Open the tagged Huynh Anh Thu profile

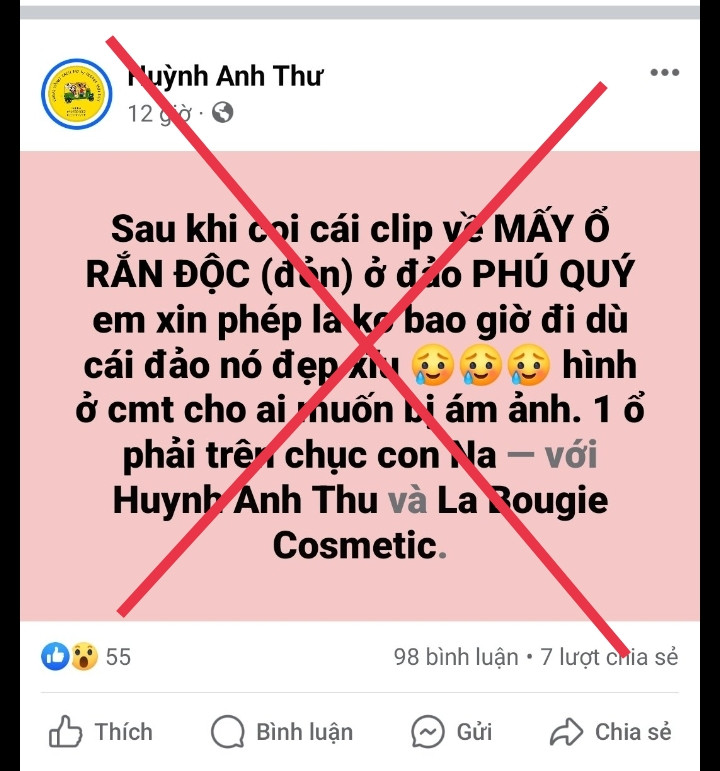(x=244, y=499)
